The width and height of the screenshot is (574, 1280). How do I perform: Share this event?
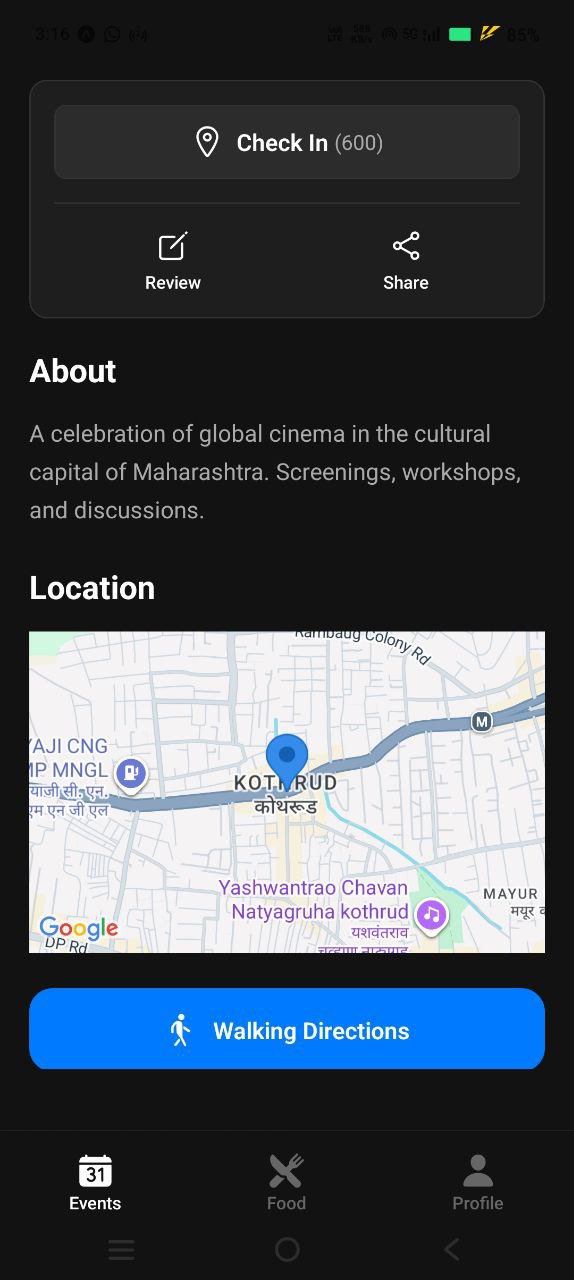[x=406, y=262]
